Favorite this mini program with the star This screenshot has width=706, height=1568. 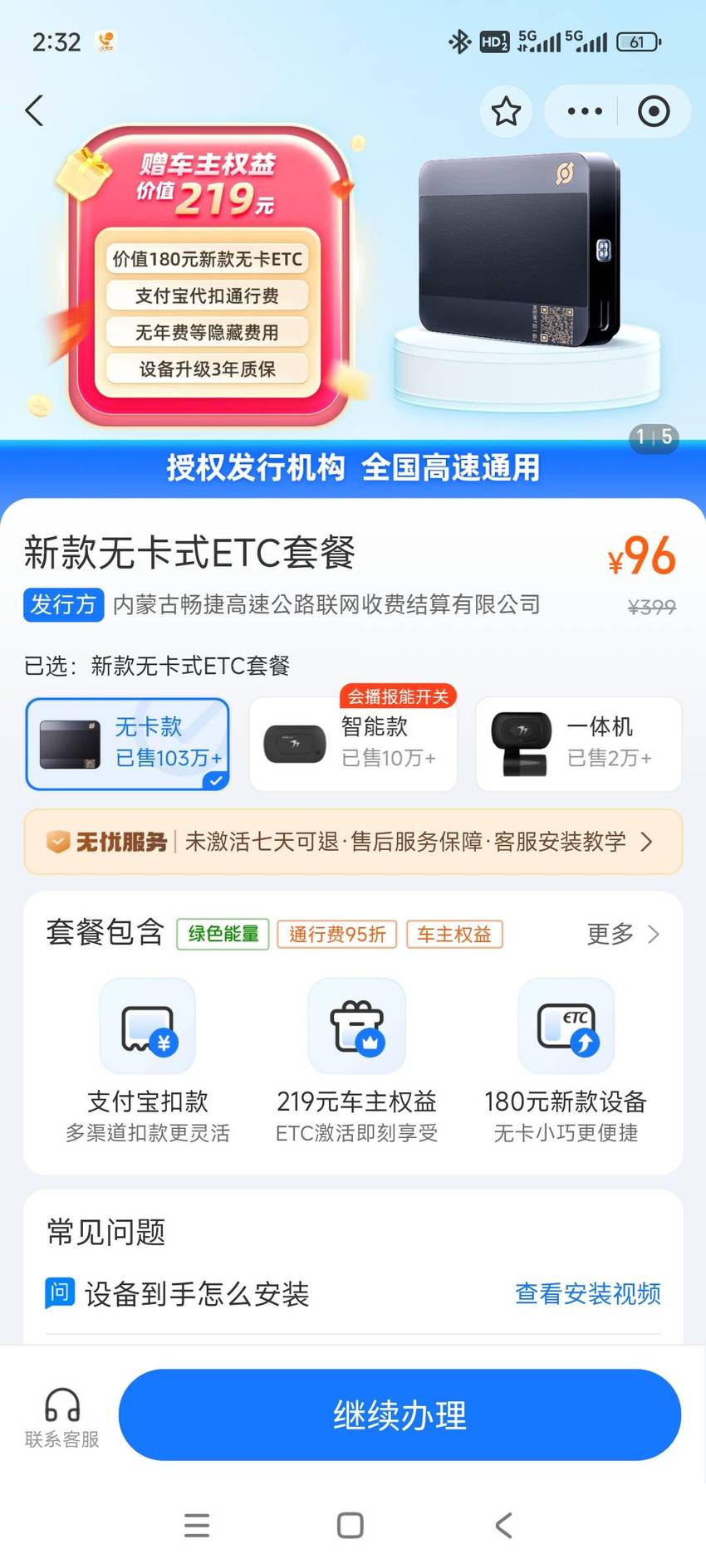[x=506, y=111]
